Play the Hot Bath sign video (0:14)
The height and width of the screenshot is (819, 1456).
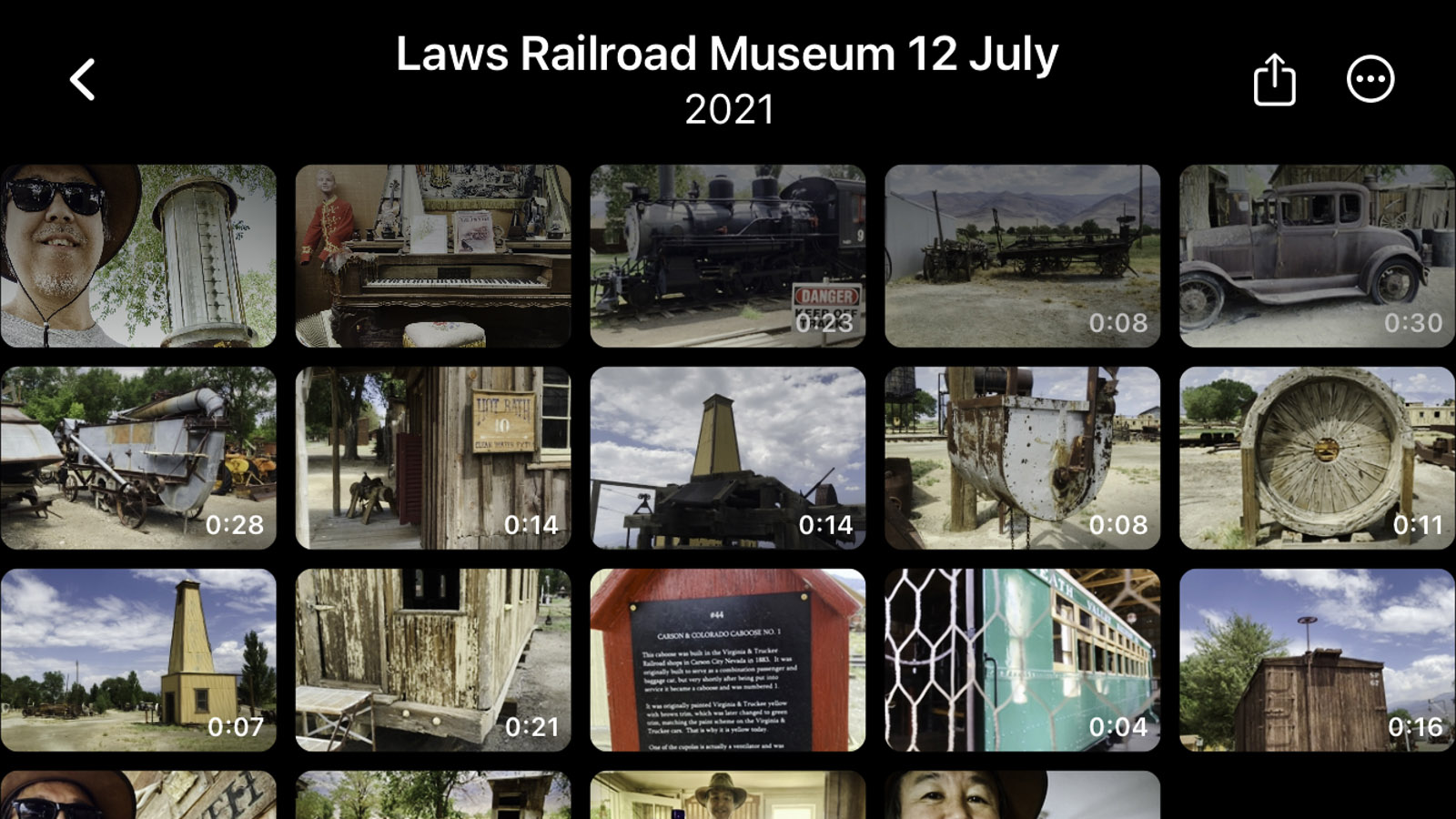tap(433, 458)
